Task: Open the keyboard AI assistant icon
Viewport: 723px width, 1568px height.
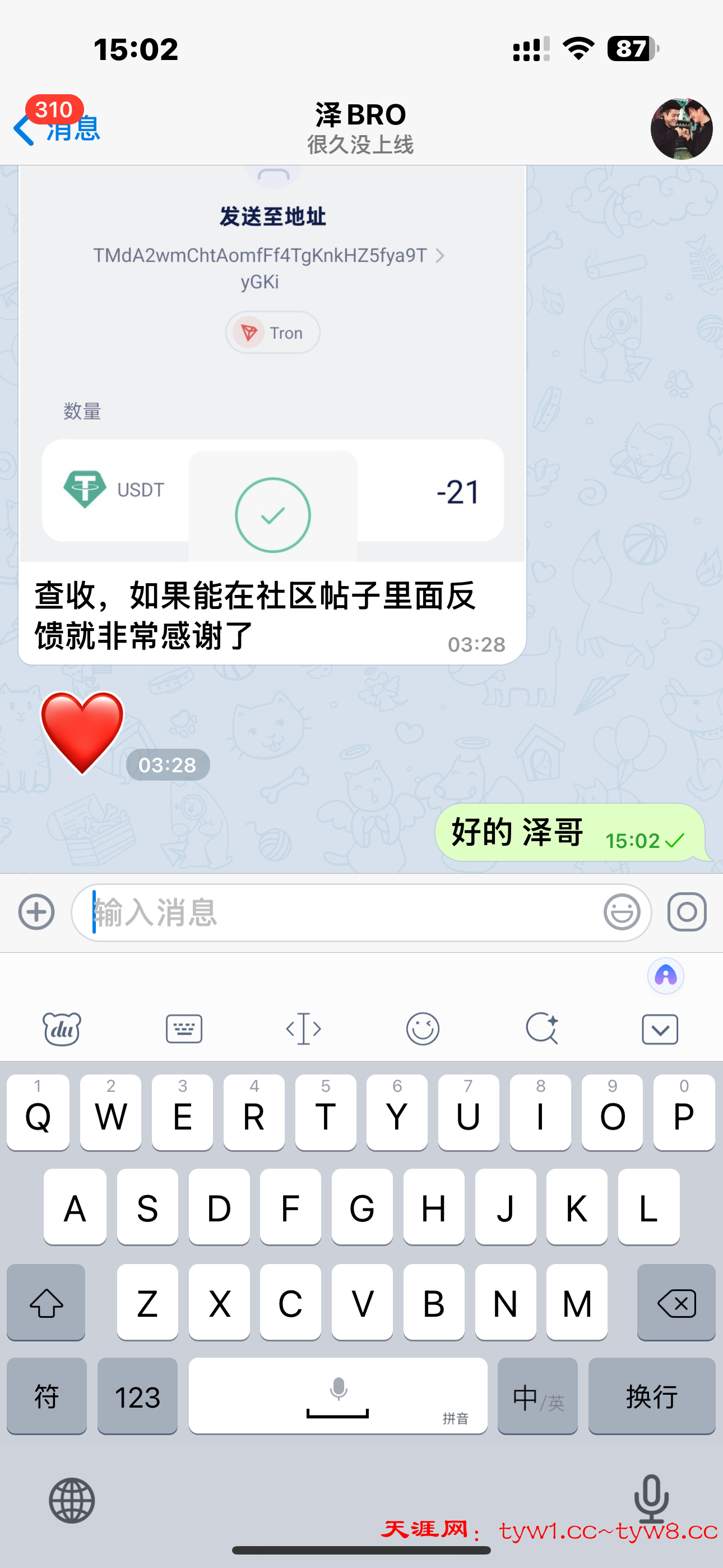Action: coord(665,976)
